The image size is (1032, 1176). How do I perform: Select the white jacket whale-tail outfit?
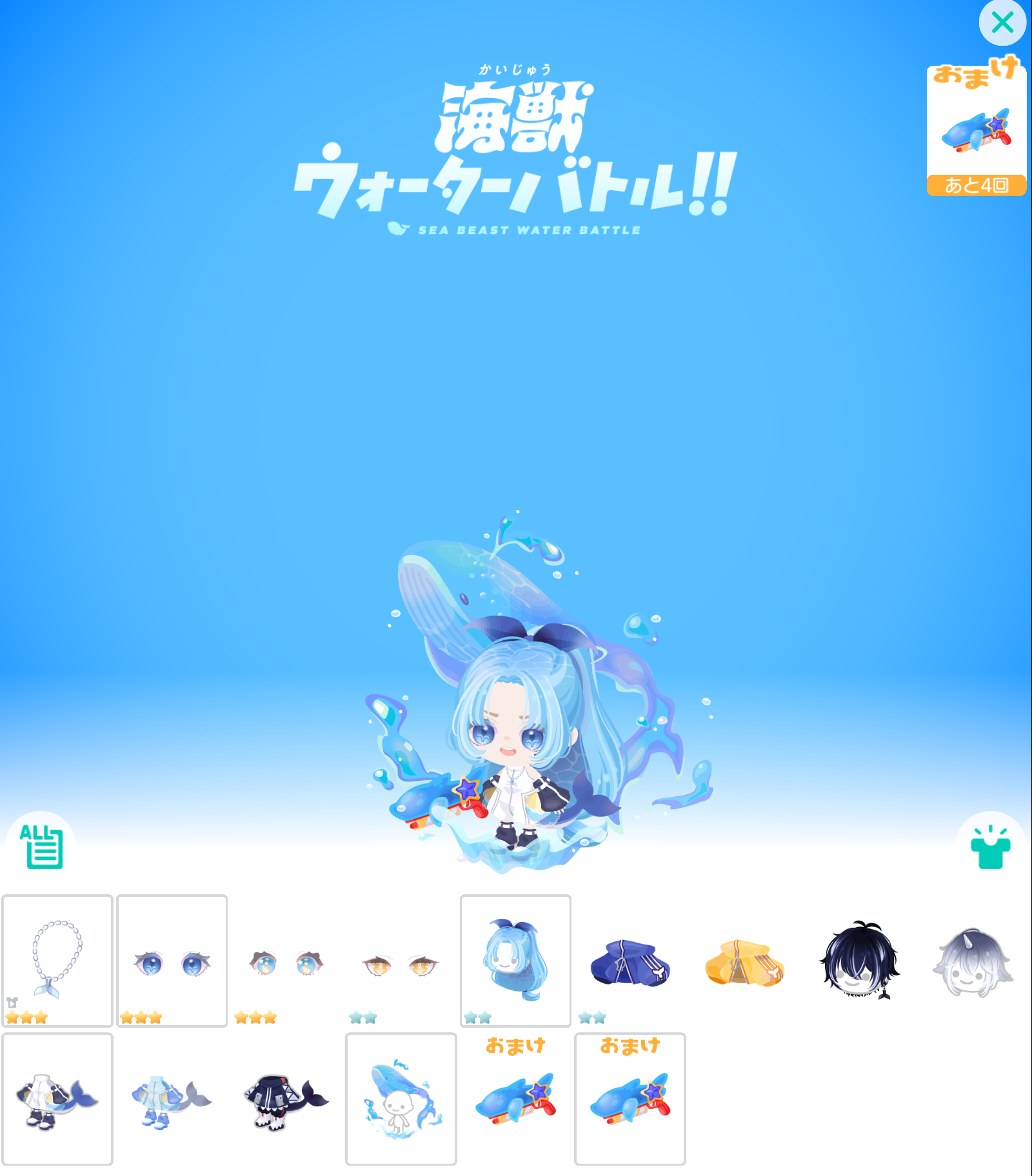coord(57,1099)
